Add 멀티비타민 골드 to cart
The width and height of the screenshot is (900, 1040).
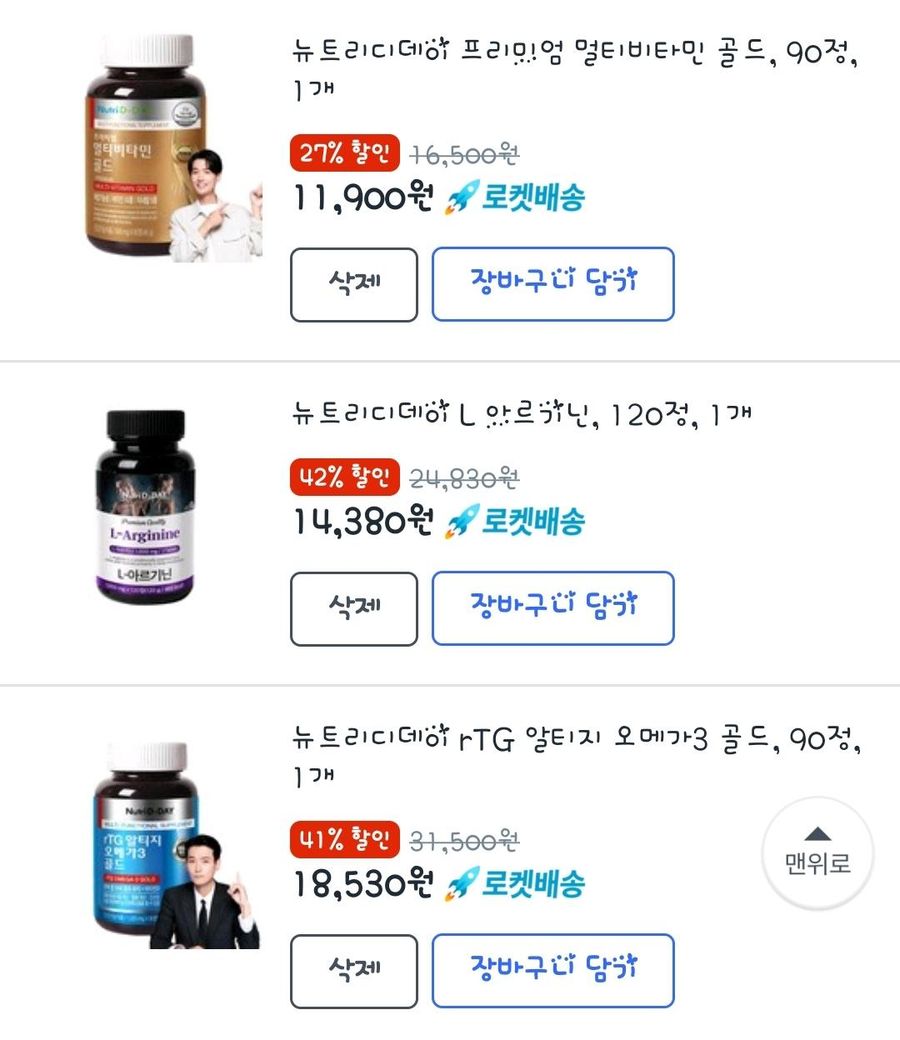click(553, 284)
